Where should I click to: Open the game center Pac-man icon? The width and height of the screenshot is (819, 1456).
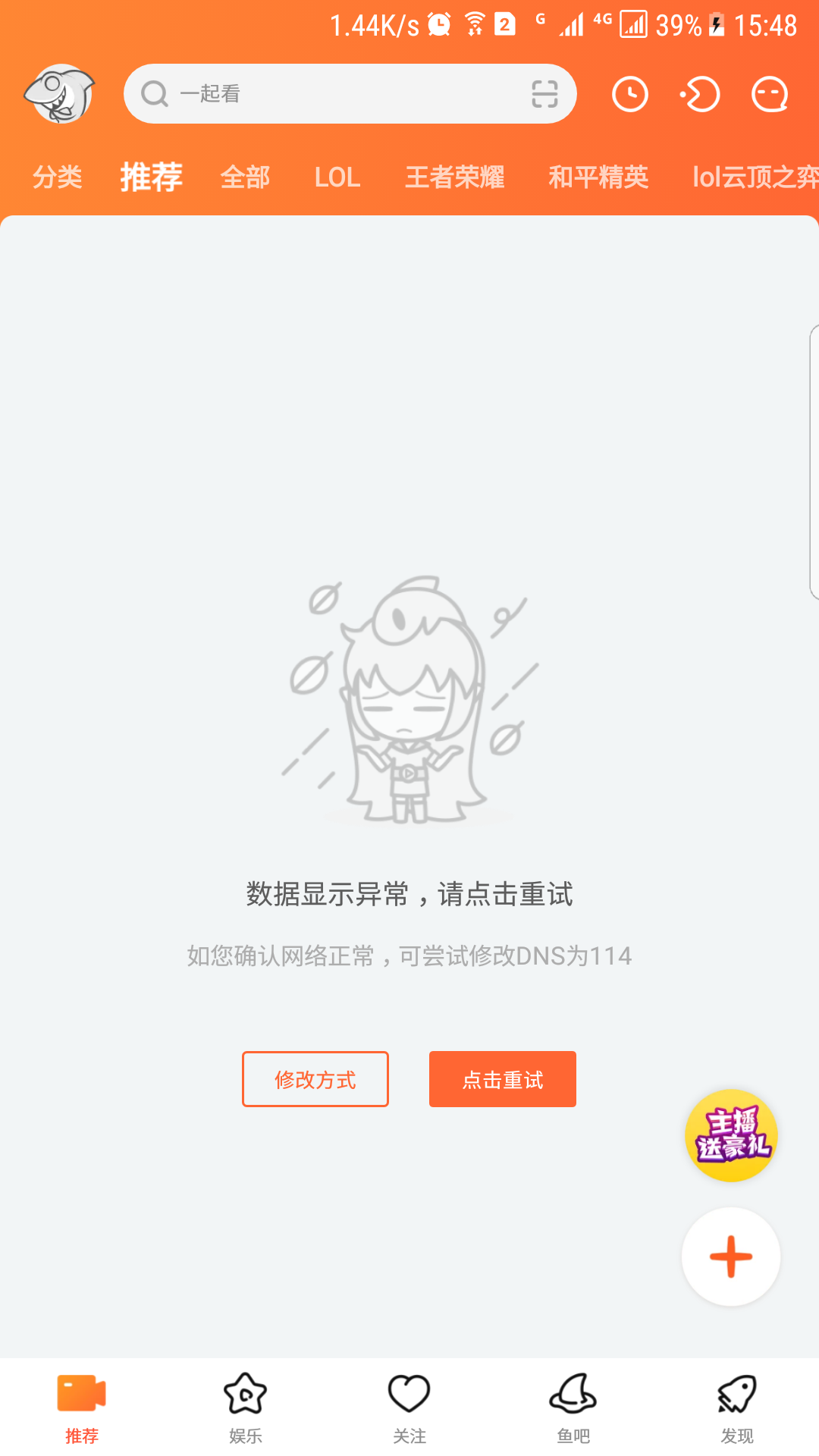pos(698,93)
